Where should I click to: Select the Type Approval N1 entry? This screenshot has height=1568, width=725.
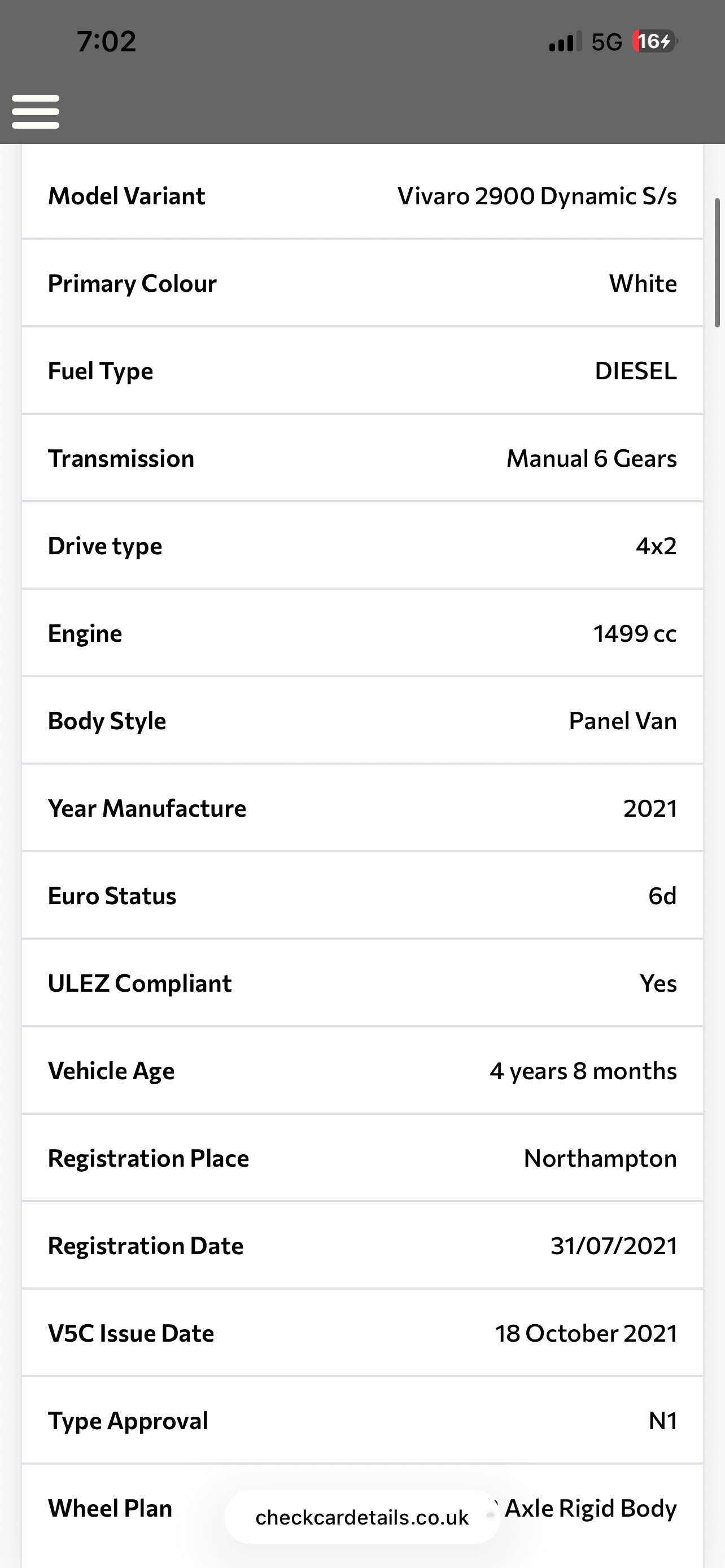[362, 1420]
